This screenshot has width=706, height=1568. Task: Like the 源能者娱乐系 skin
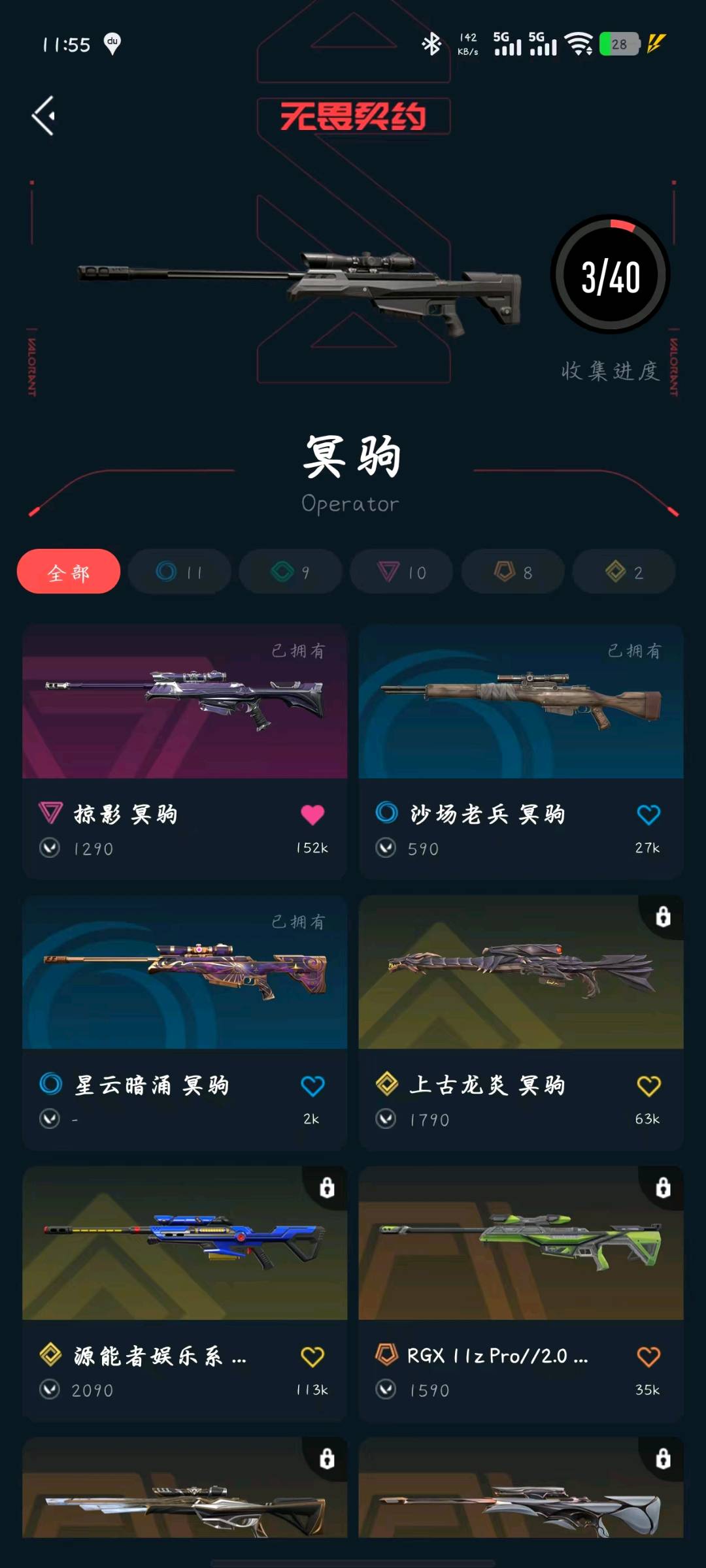[x=312, y=1357]
